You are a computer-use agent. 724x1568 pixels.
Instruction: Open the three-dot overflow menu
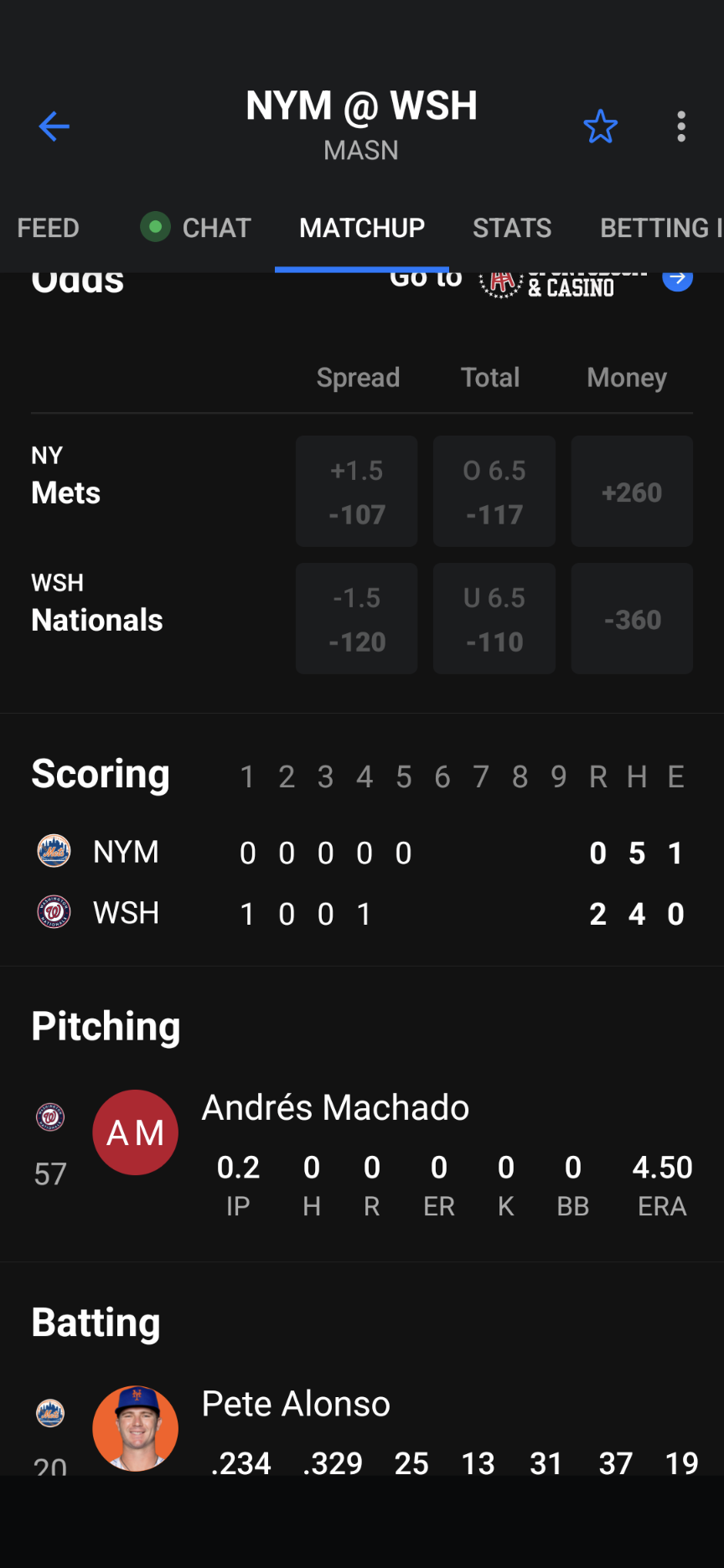pos(681,127)
